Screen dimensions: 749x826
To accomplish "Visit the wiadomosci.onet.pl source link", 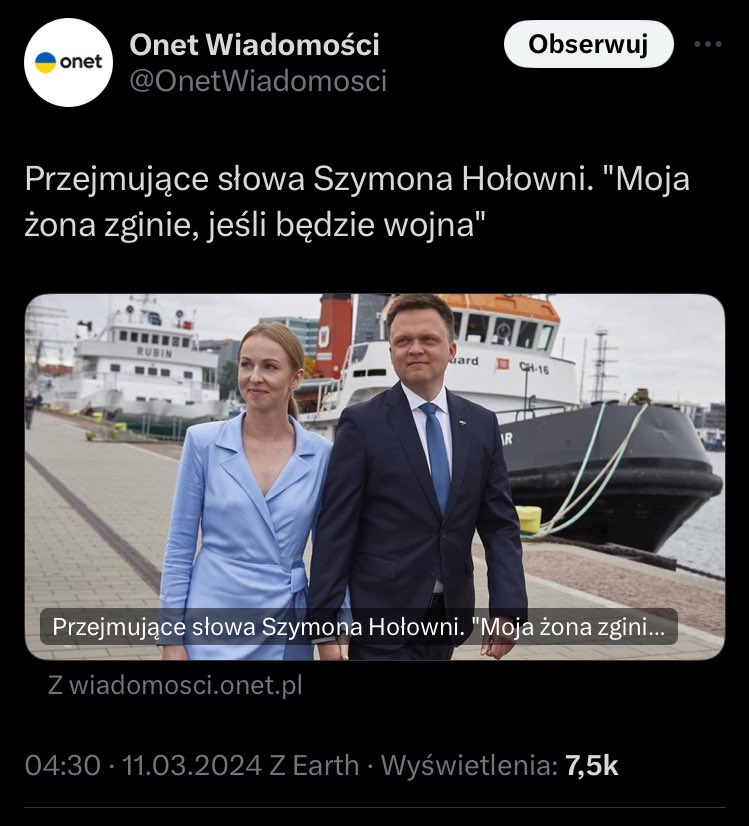I will click(175, 686).
